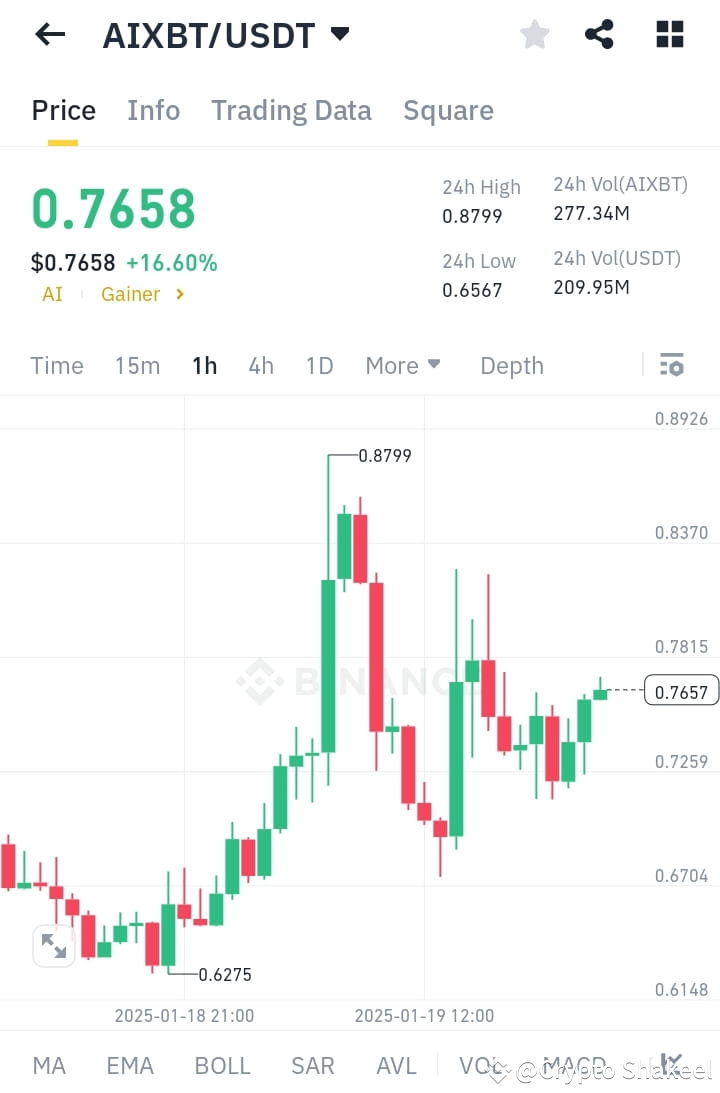Viewport: 720px width, 1093px height.
Task: Open chart settings via the candlestick settings icon
Action: [x=671, y=365]
